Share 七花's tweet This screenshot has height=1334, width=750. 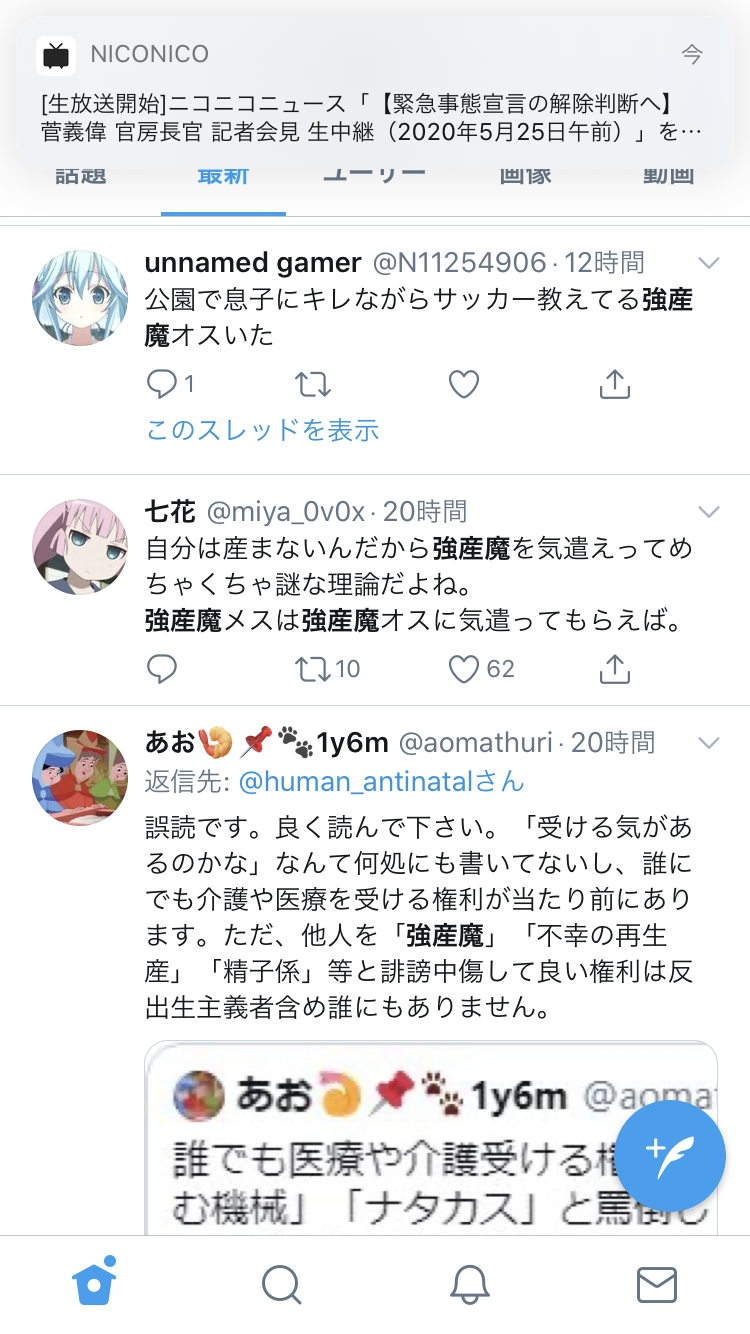pos(614,668)
